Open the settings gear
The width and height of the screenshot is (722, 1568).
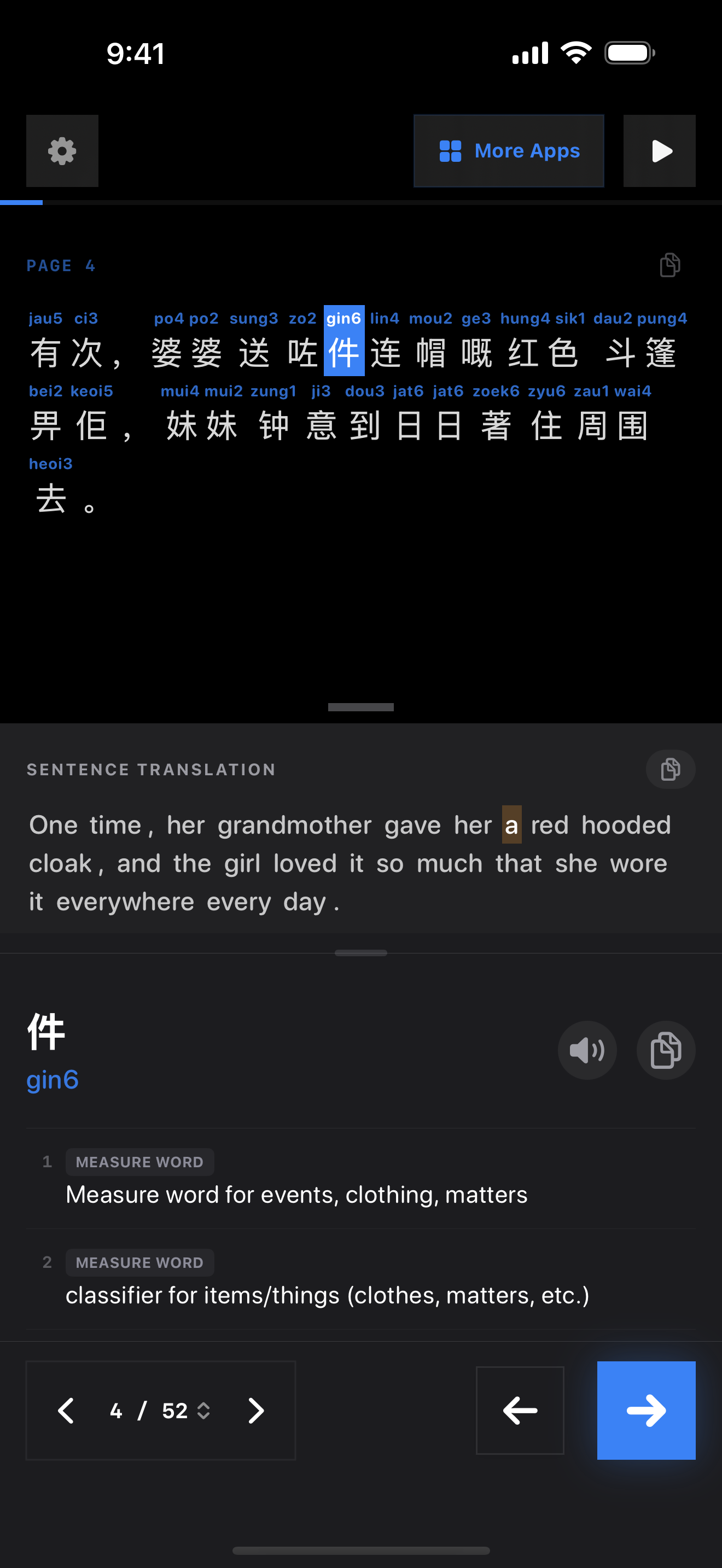[62, 151]
